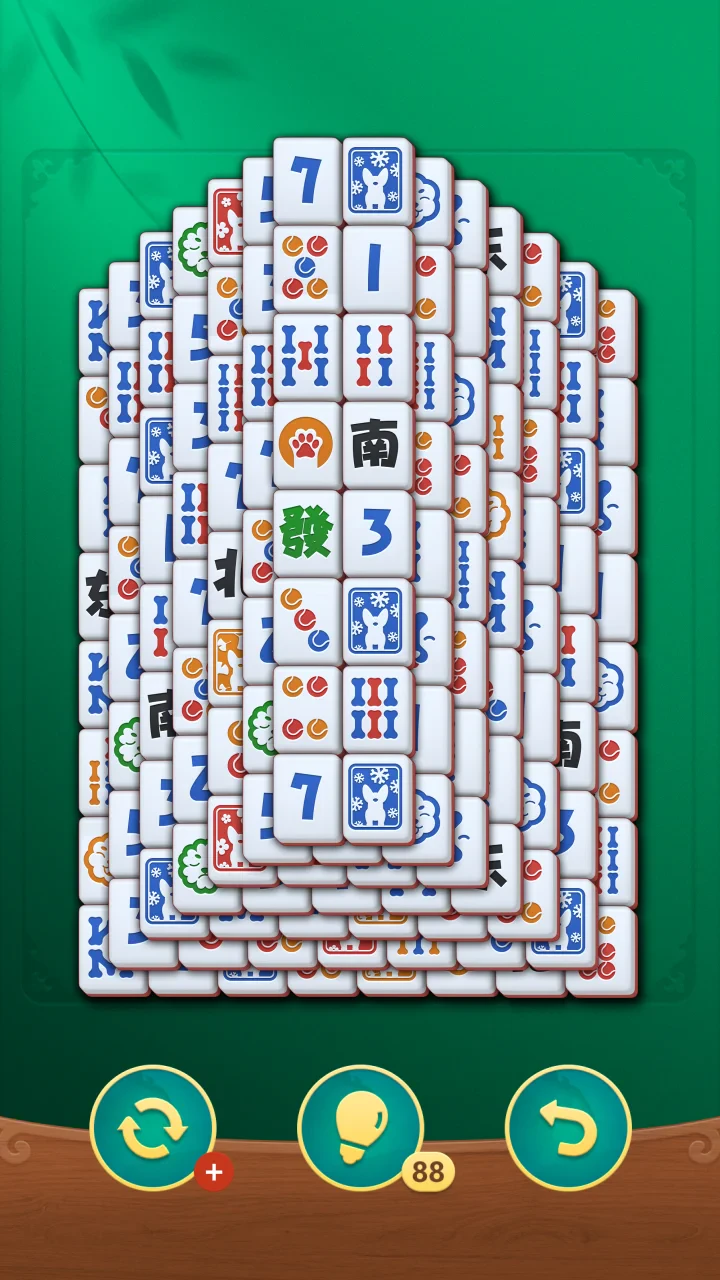Tap the shuffle tiles button
Screen dimensions: 720x1280
coord(153,1128)
